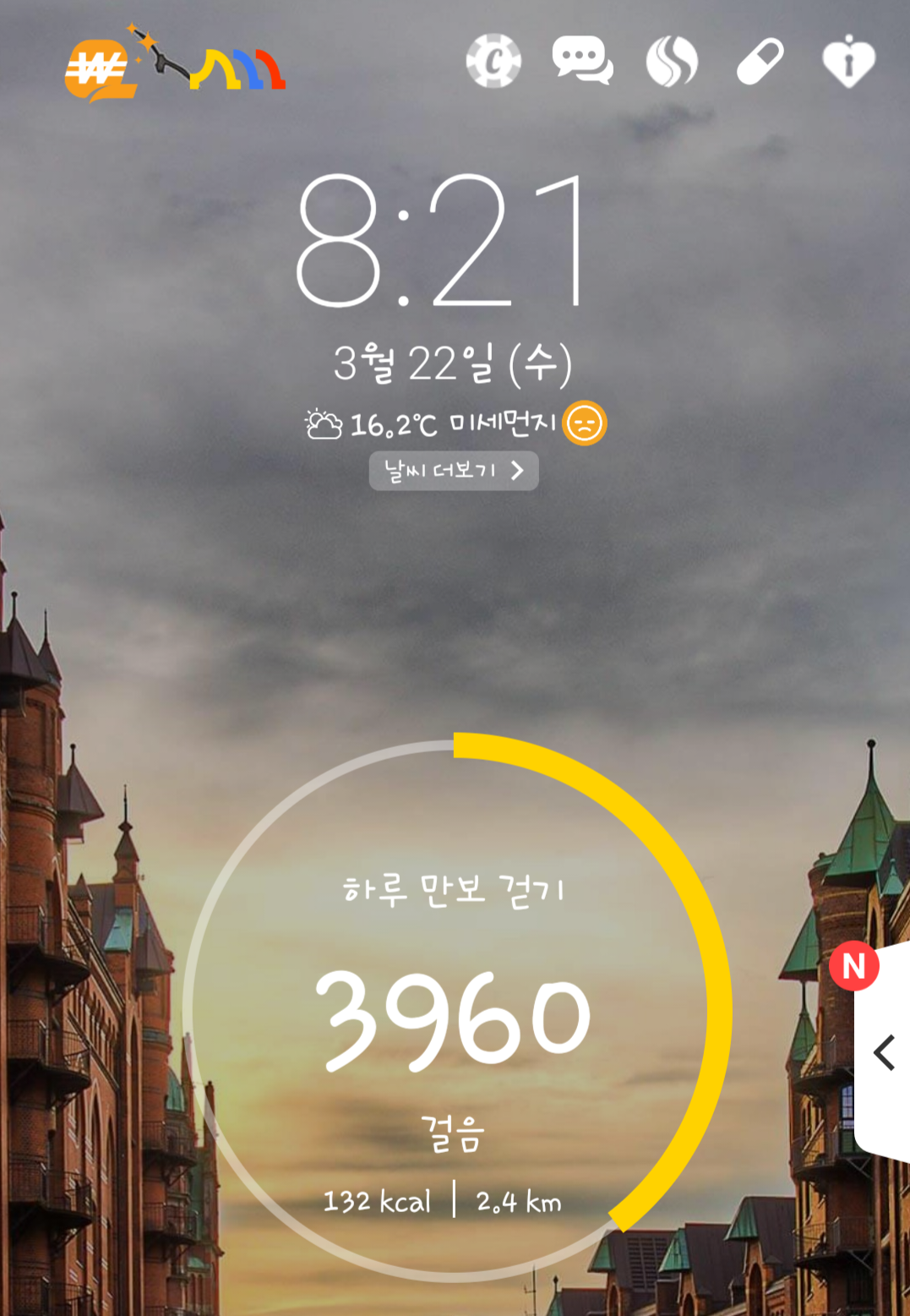Expand the side panel arrow
Screen dimensions: 910x1316
(x=885, y=1052)
